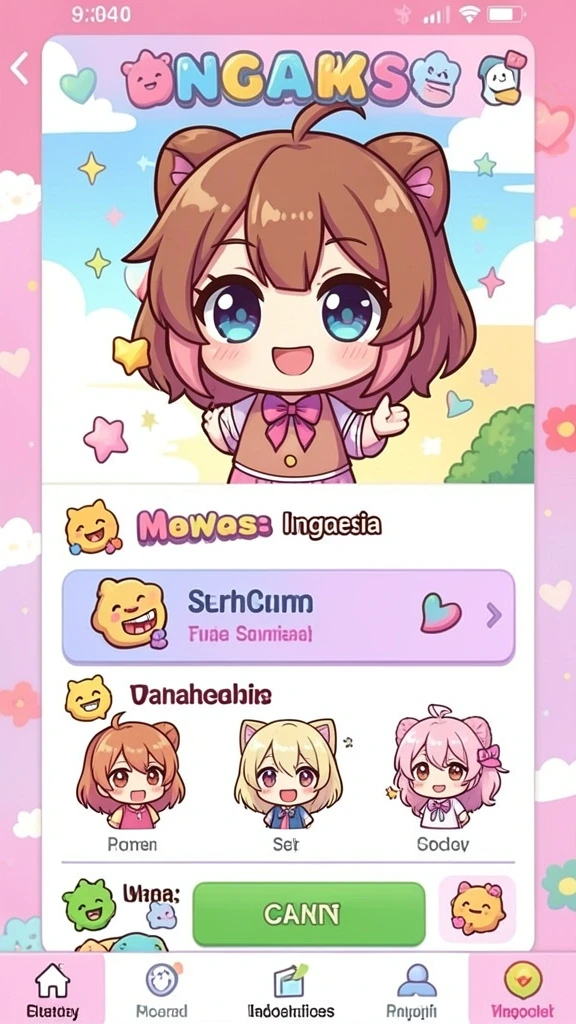576x1024 pixels.
Task: Switch to the home tab in the bottom bar
Action: [52, 989]
